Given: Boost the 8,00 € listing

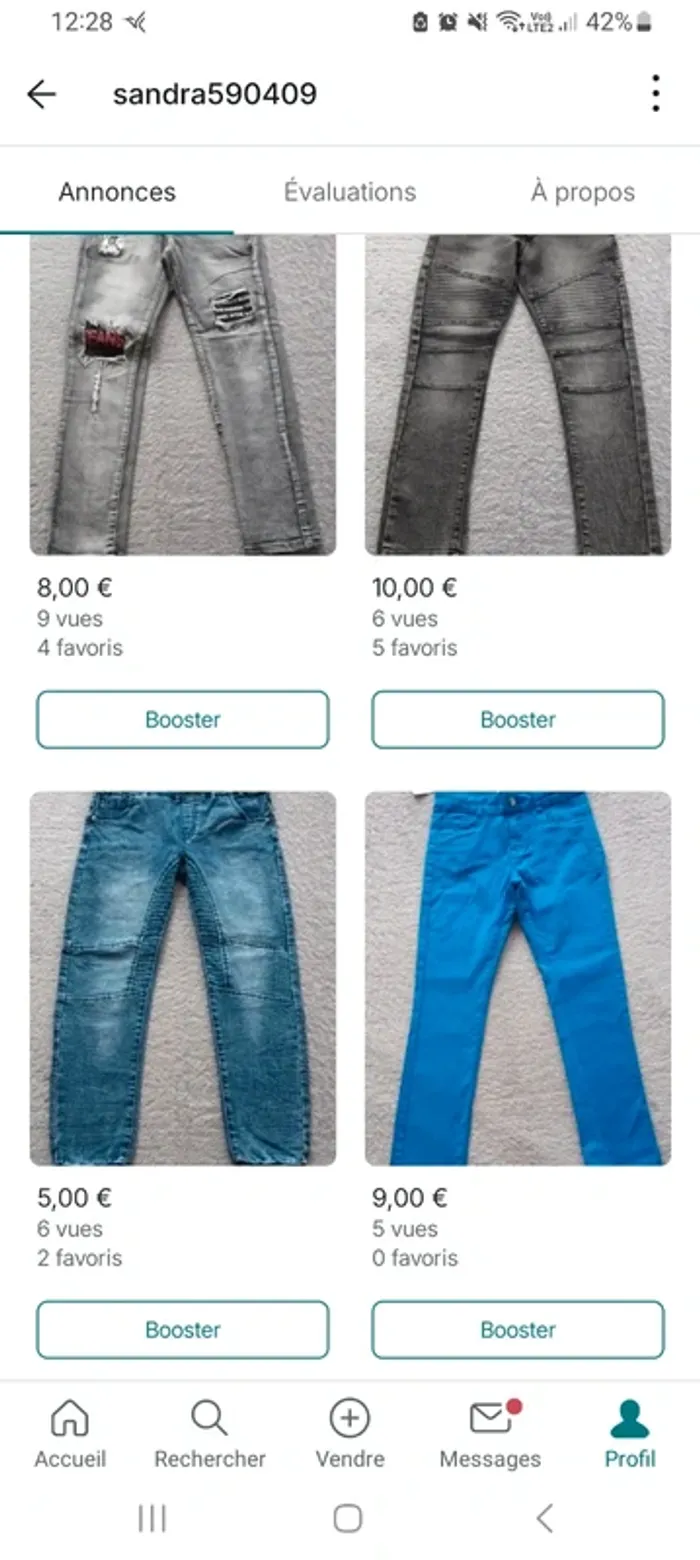Looking at the screenshot, I should [x=183, y=719].
